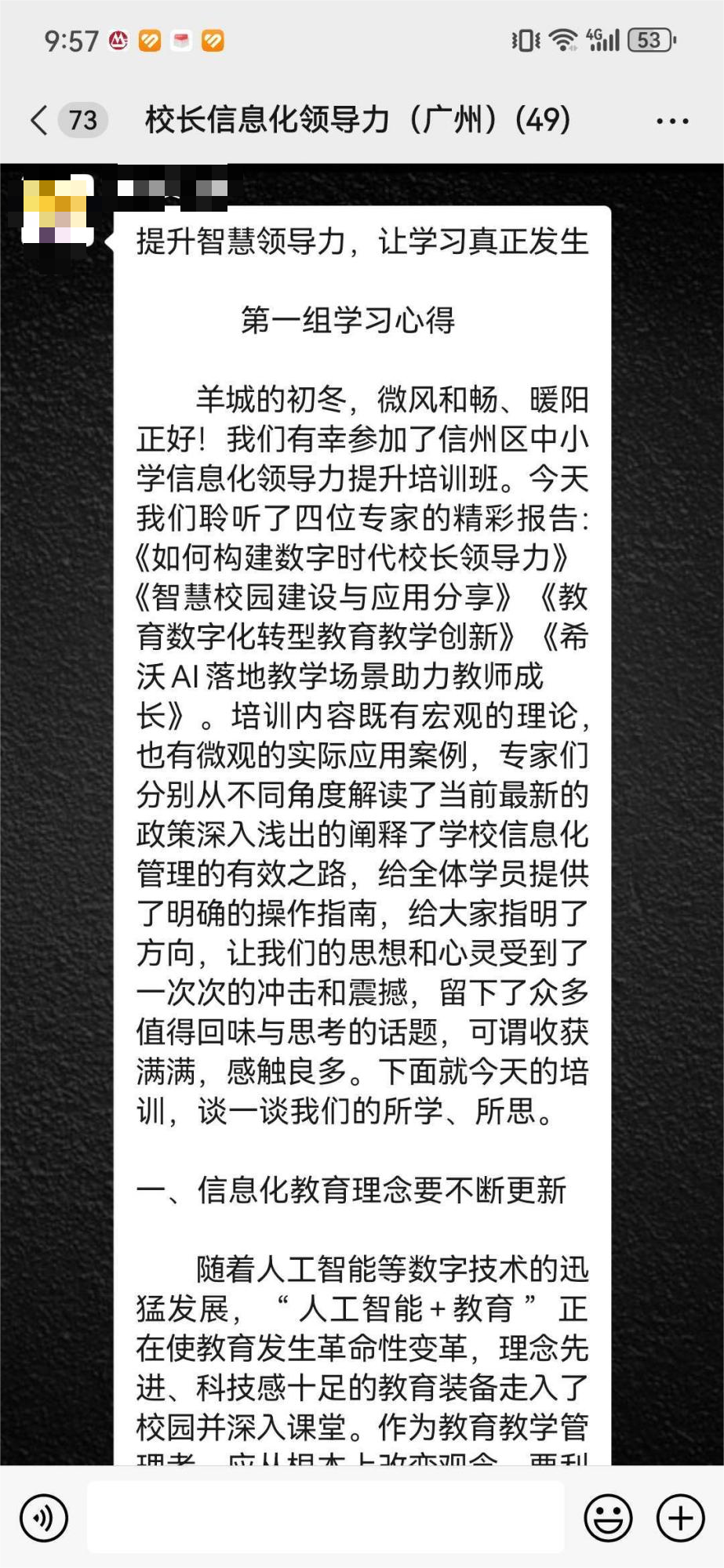The height and width of the screenshot is (1568, 724).
Task: Switch to voice message input
Action: coord(44,1518)
